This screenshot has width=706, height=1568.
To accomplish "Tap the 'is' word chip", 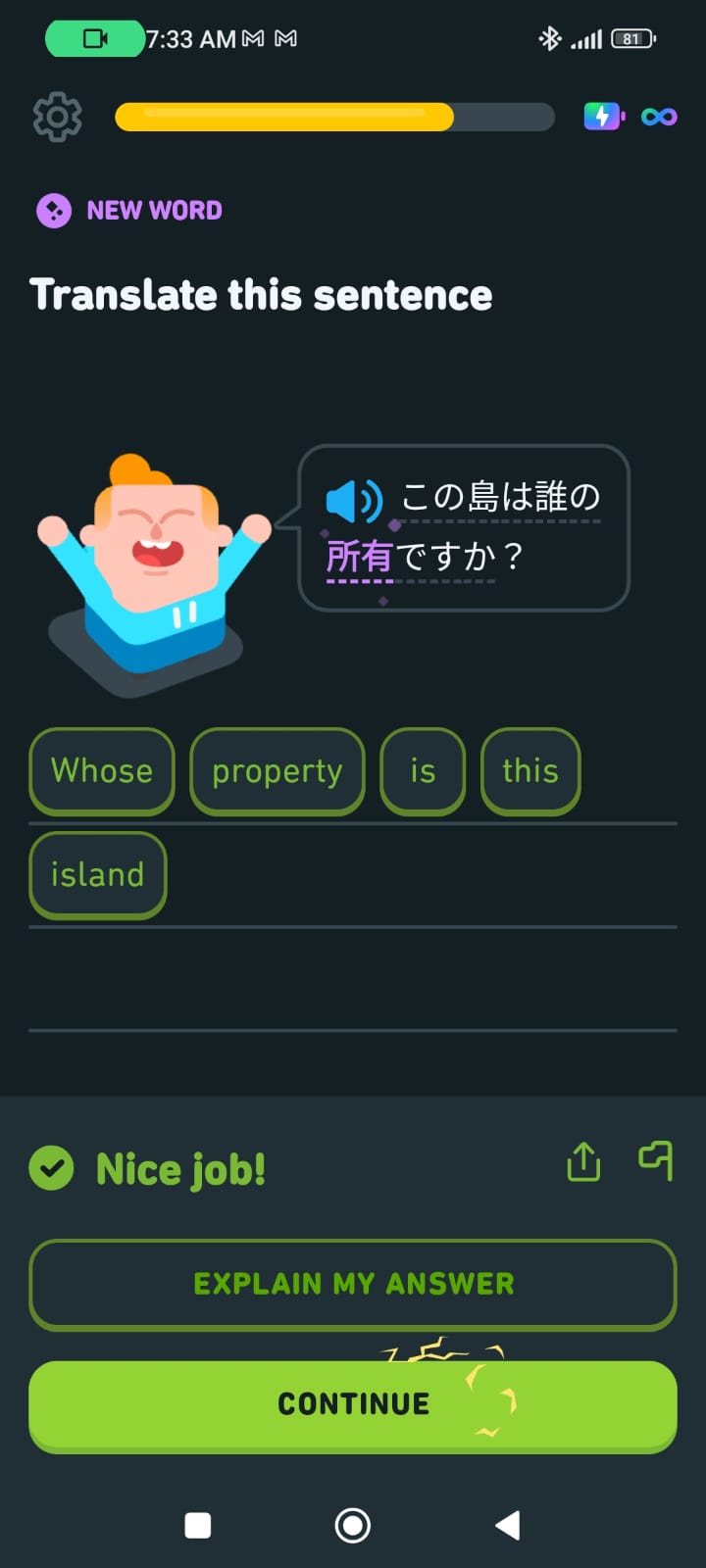I will [423, 771].
